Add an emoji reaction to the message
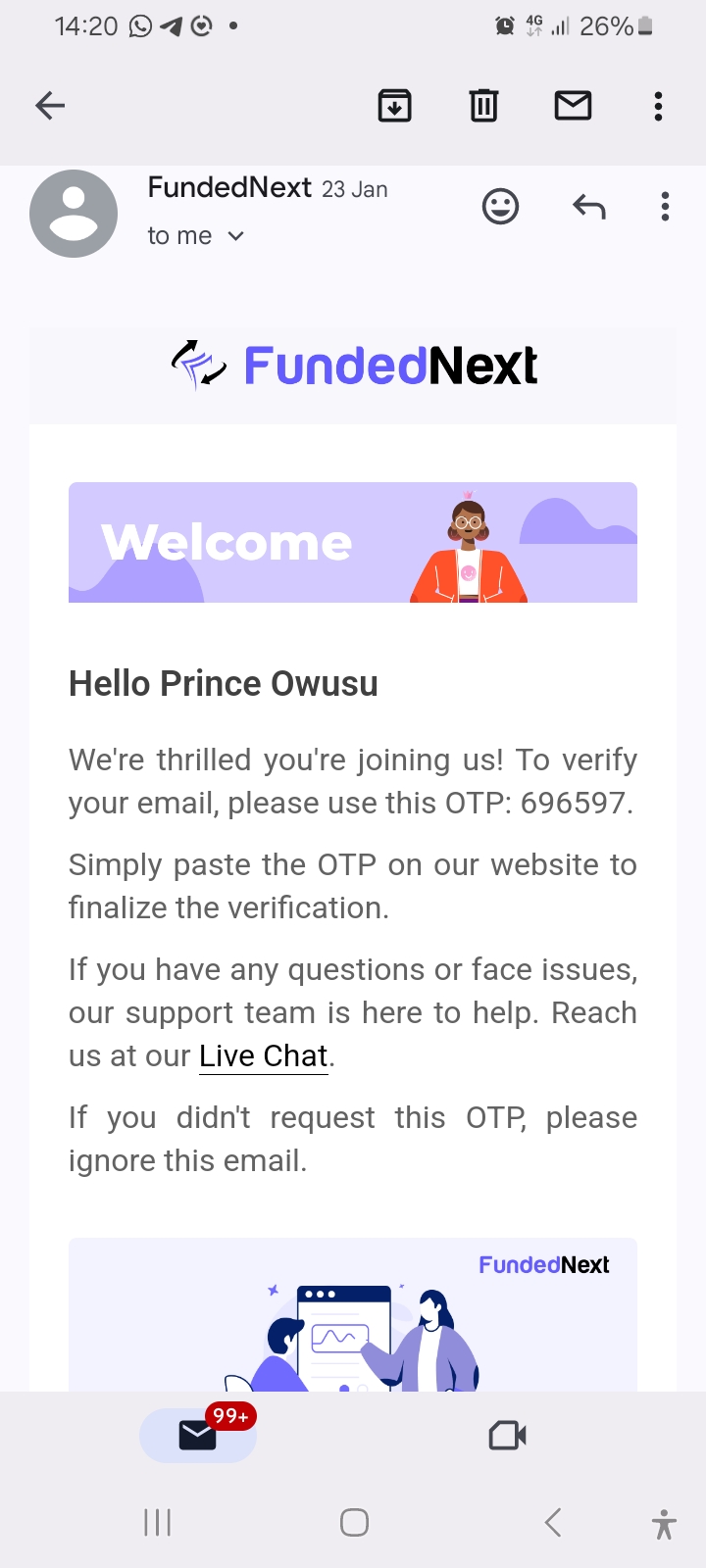The height and width of the screenshot is (1568, 706). pos(500,207)
